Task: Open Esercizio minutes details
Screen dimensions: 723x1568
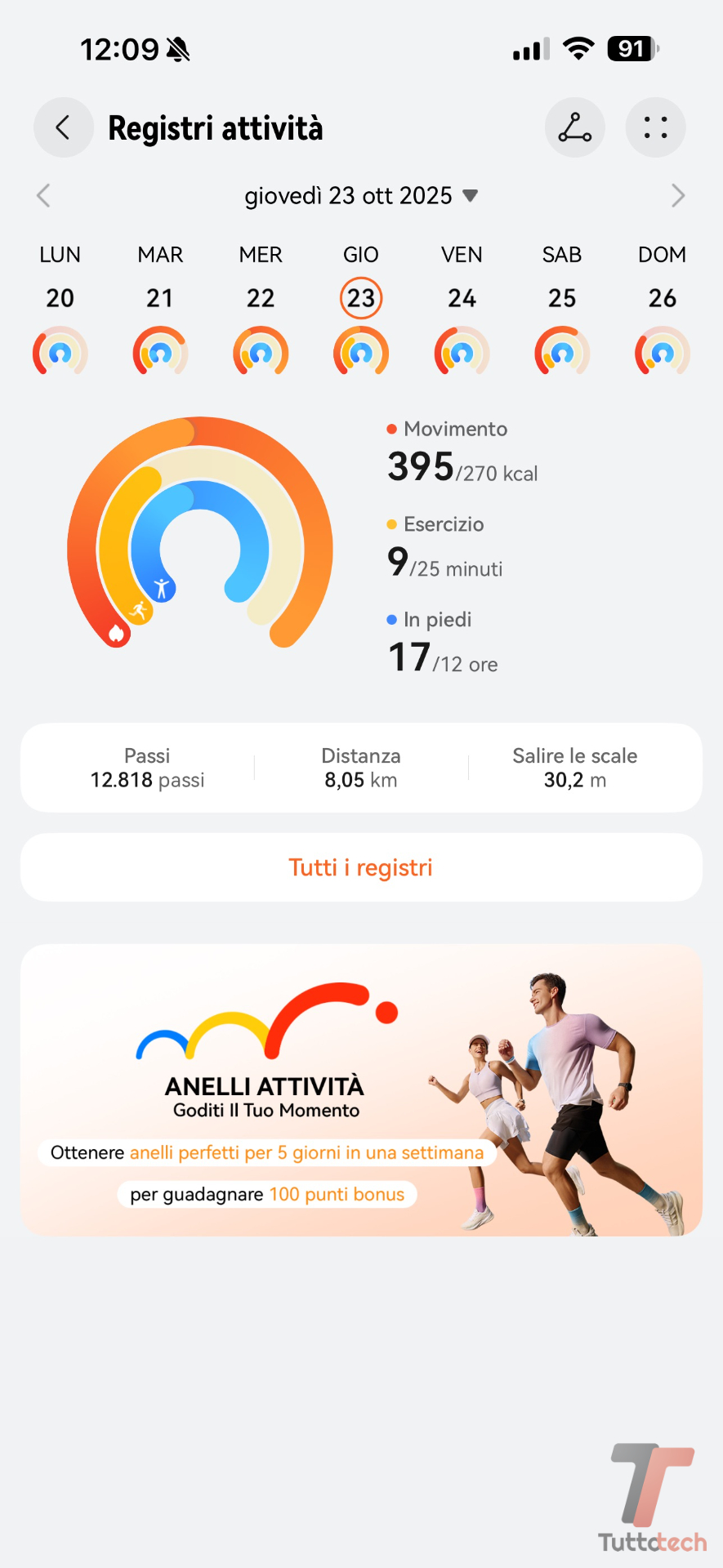Action: click(x=445, y=549)
